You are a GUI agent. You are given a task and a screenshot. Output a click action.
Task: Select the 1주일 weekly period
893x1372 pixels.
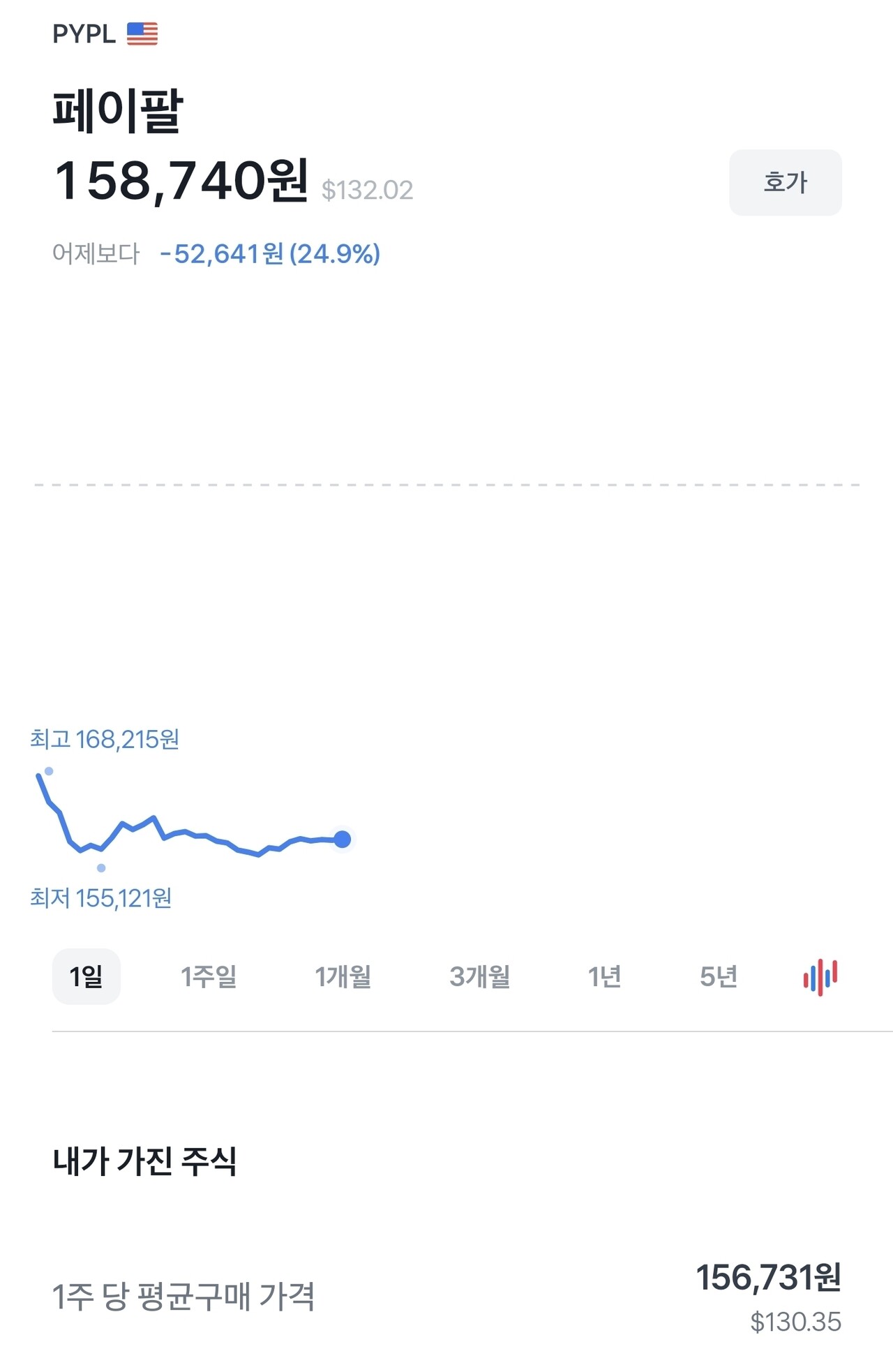[x=208, y=978]
